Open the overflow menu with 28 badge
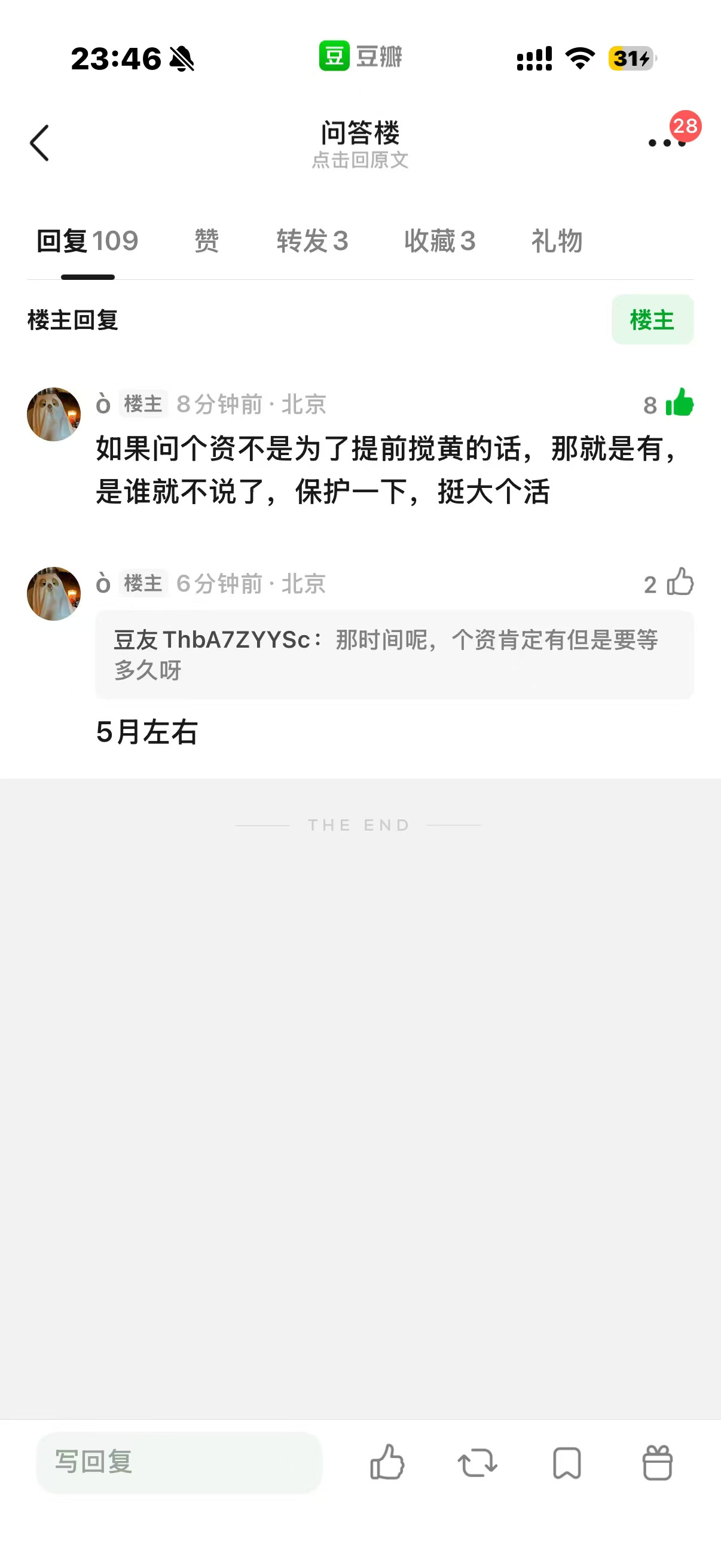This screenshot has height=1568, width=721. point(667,142)
